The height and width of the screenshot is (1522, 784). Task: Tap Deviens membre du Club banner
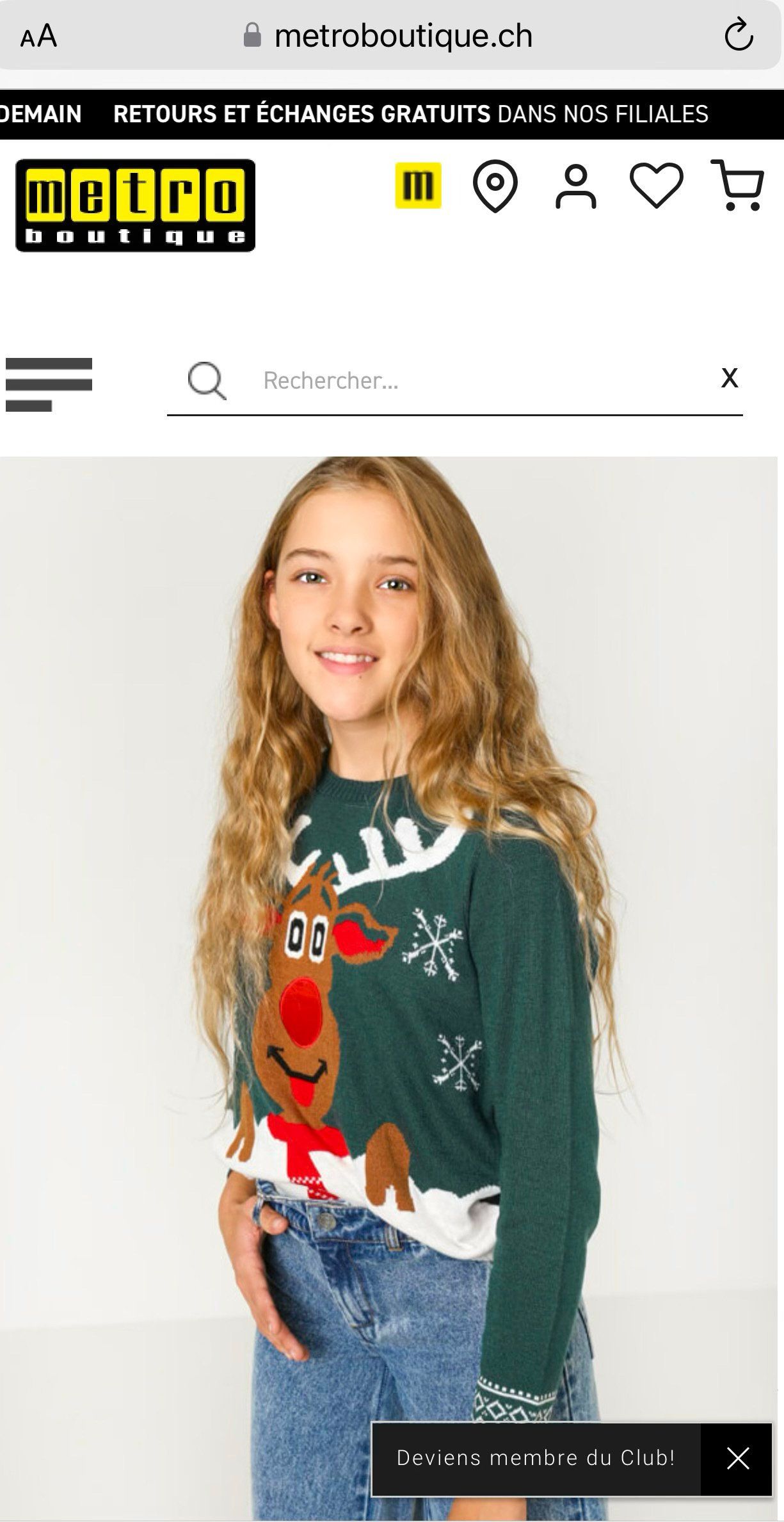(536, 1459)
